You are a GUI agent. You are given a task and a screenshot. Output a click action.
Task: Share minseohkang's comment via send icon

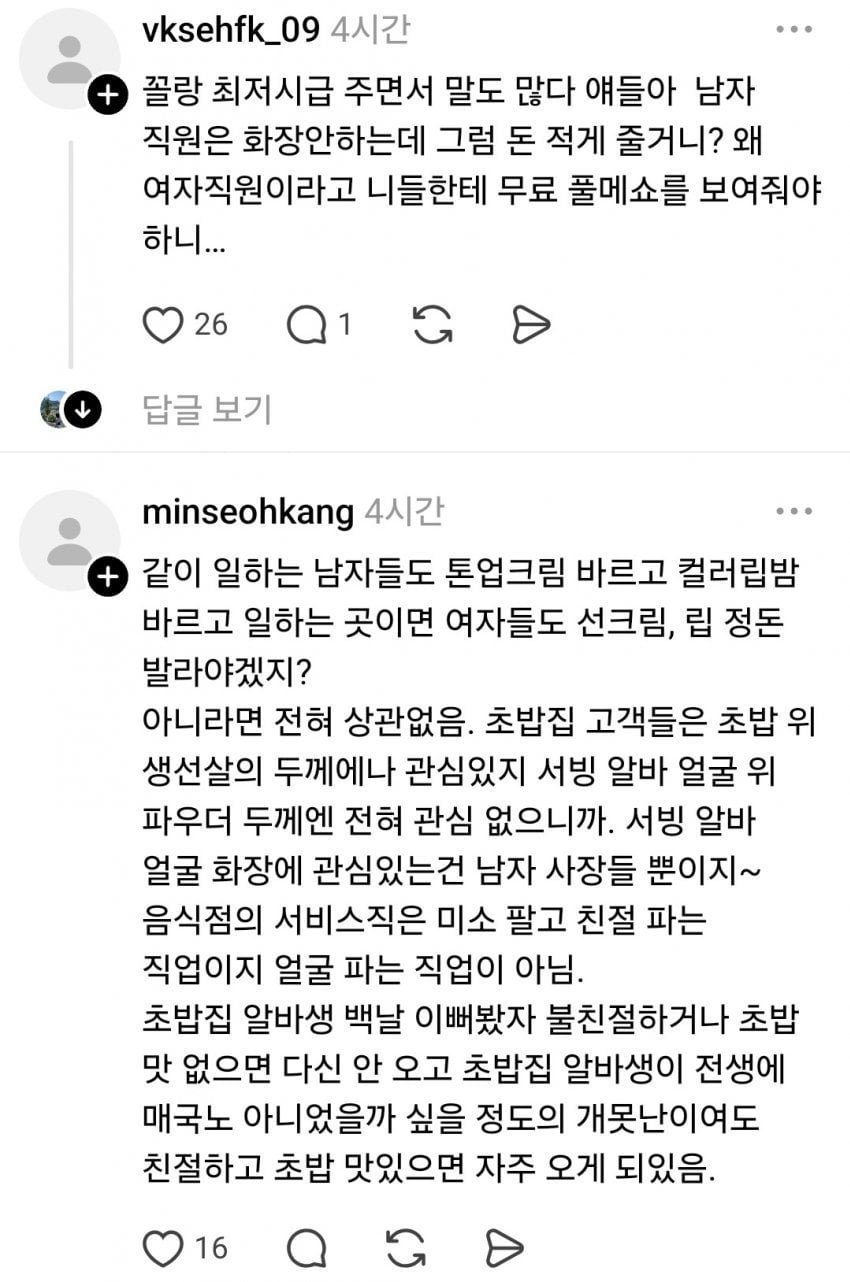(x=503, y=1247)
